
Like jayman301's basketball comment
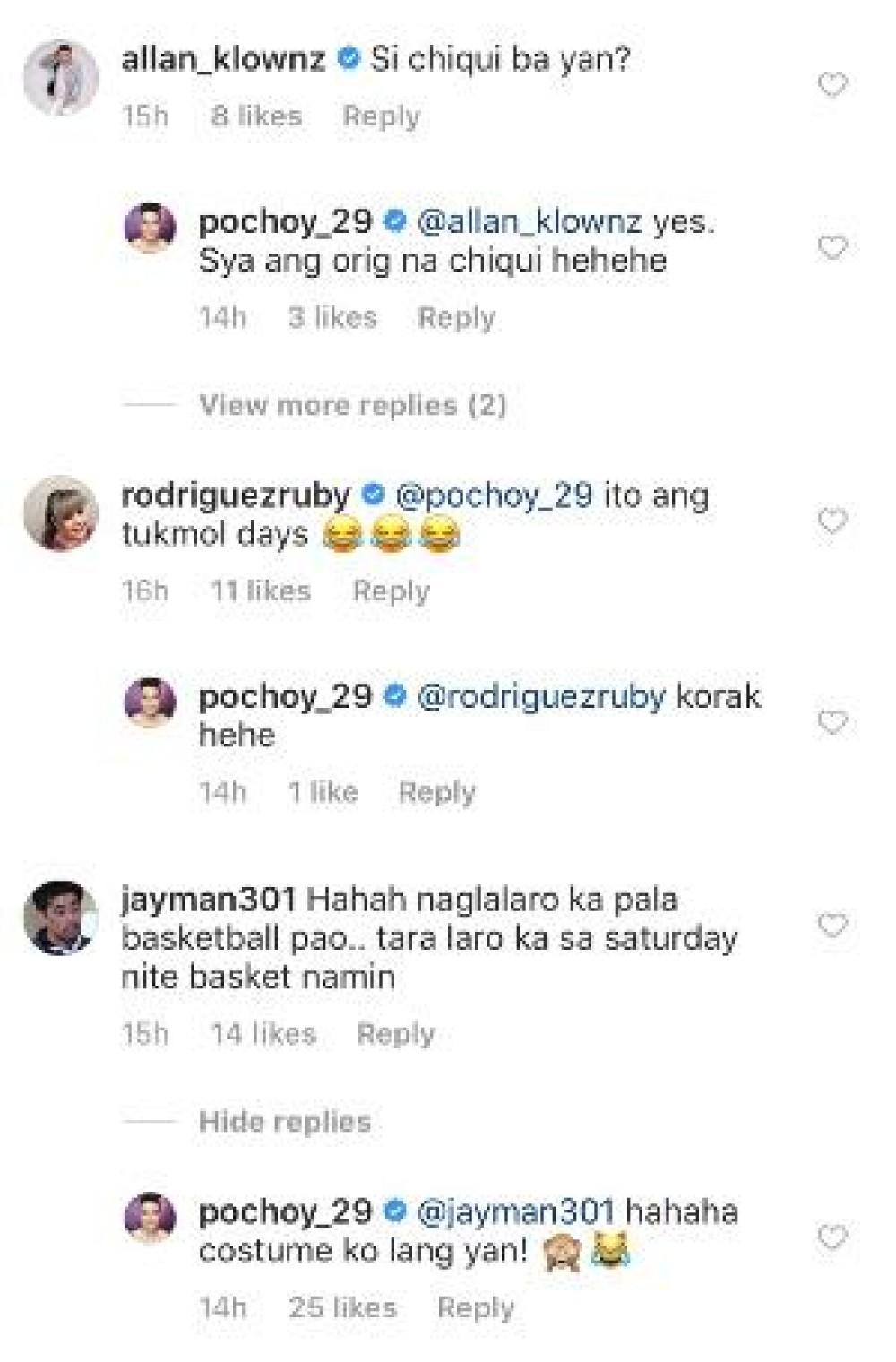coord(832,925)
